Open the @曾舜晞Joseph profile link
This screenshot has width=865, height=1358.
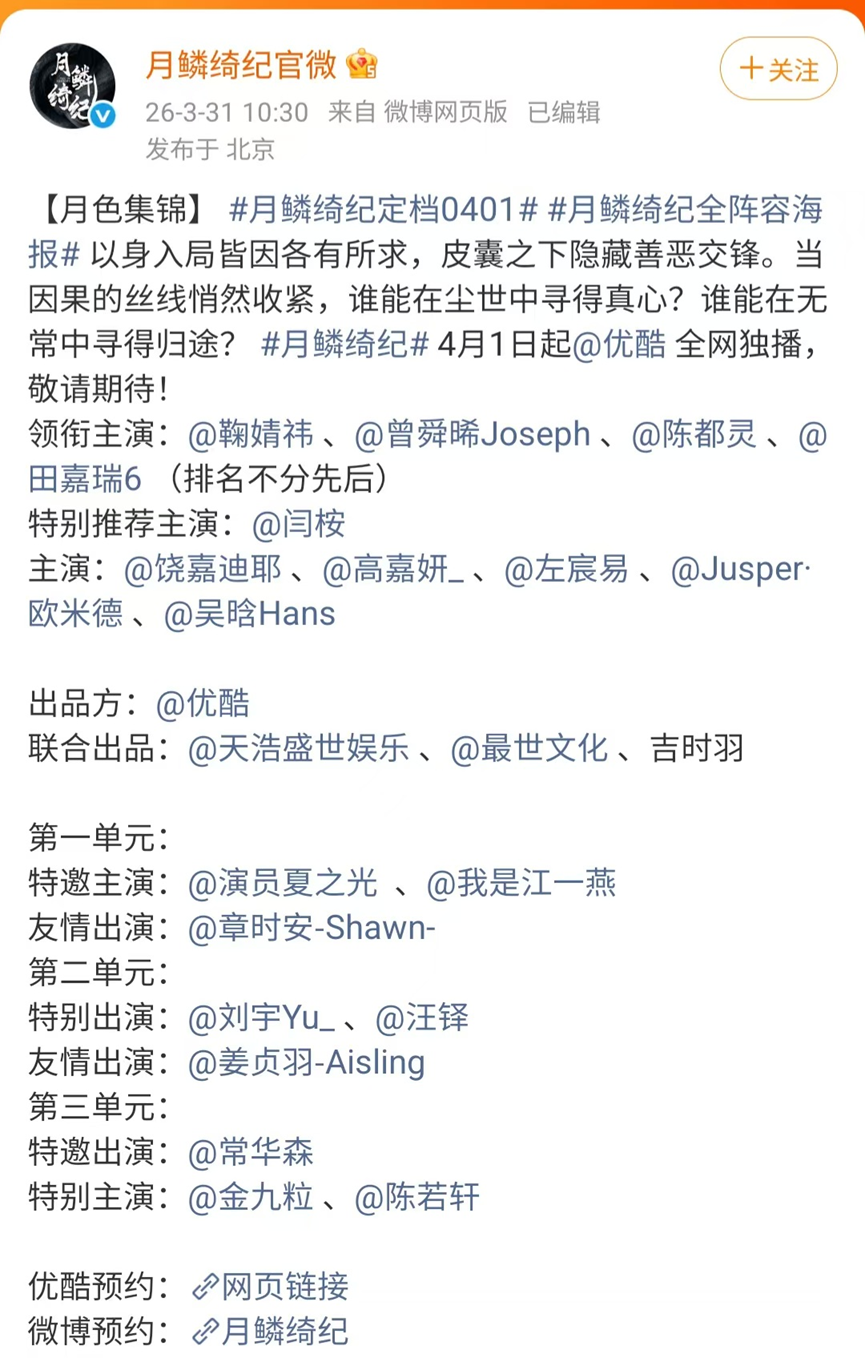click(473, 434)
